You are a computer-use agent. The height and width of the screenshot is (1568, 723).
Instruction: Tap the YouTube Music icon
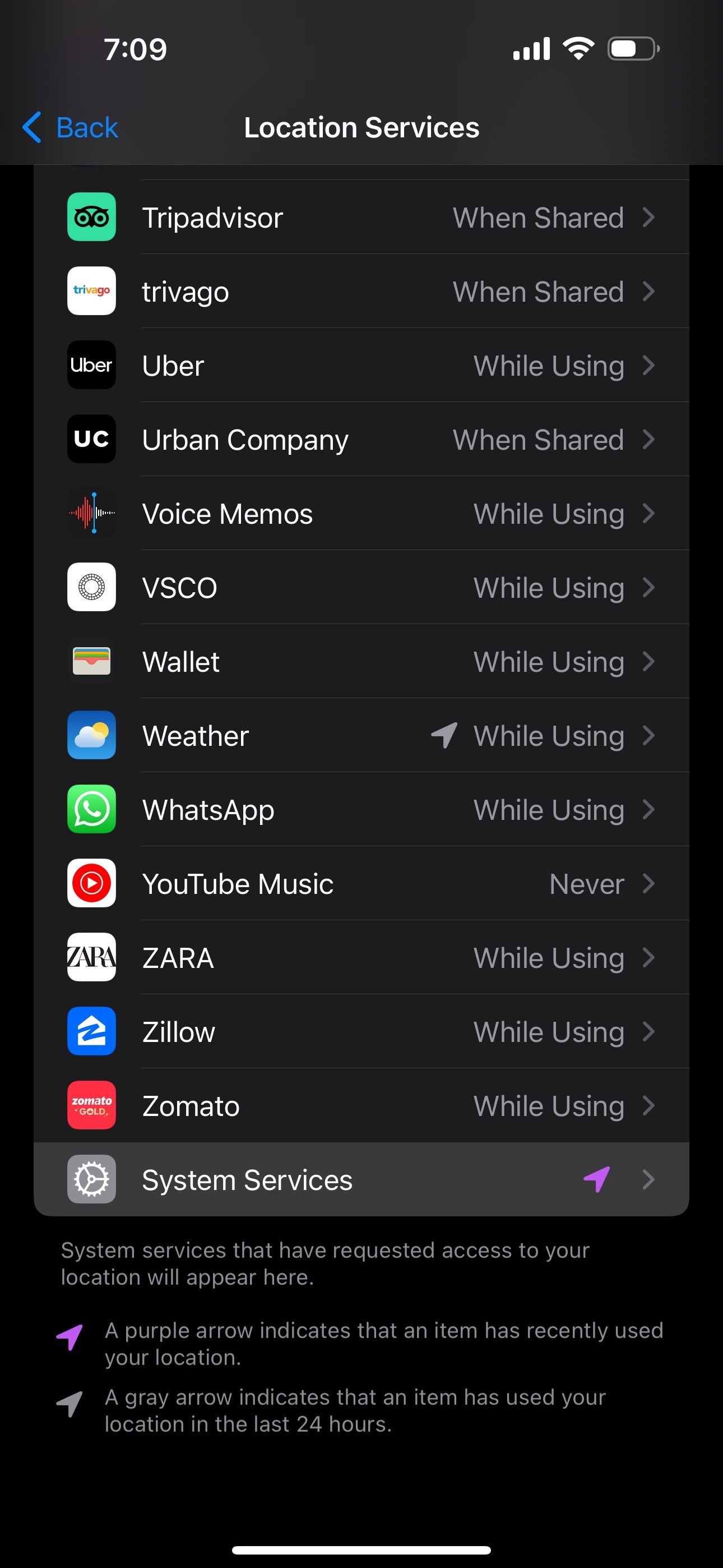(x=91, y=884)
